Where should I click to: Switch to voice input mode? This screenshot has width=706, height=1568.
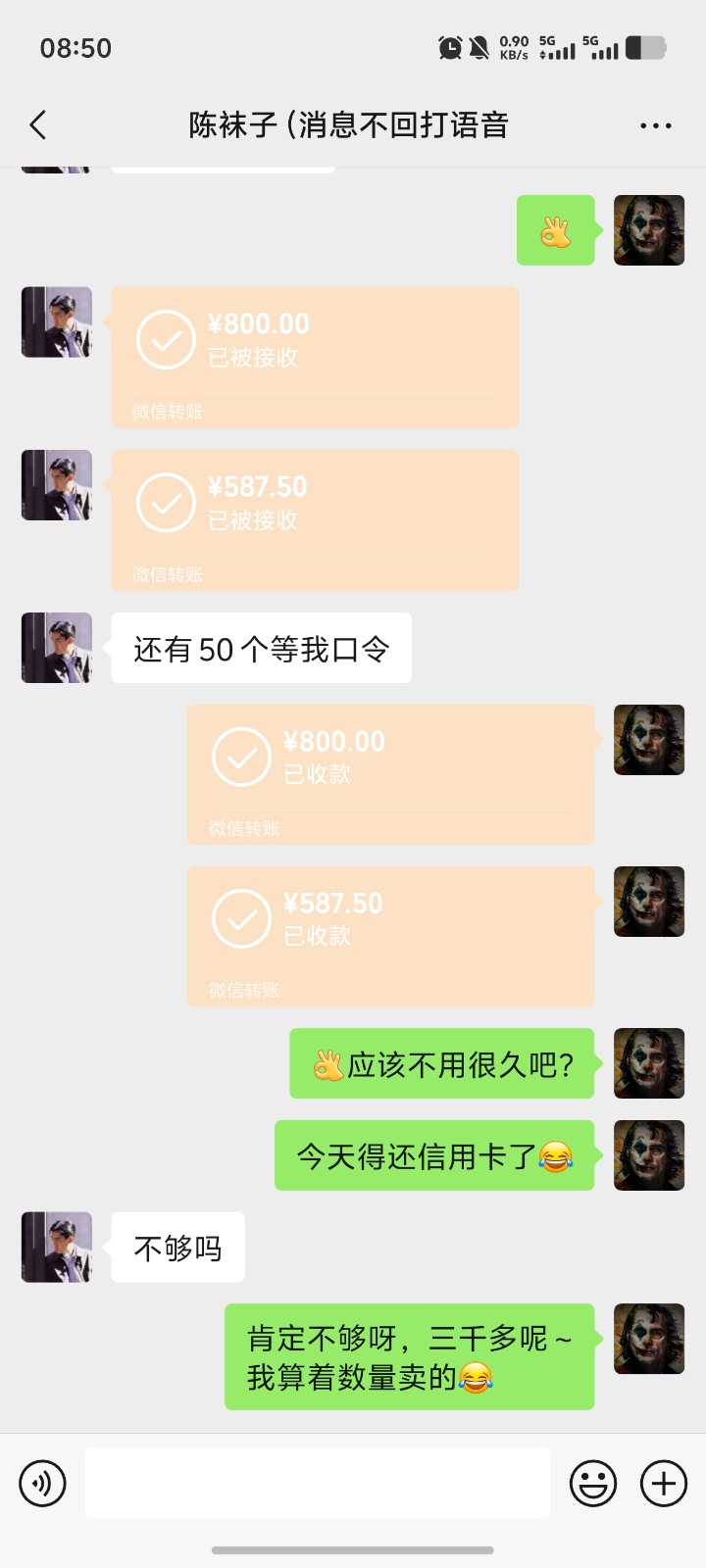pos(41,1483)
